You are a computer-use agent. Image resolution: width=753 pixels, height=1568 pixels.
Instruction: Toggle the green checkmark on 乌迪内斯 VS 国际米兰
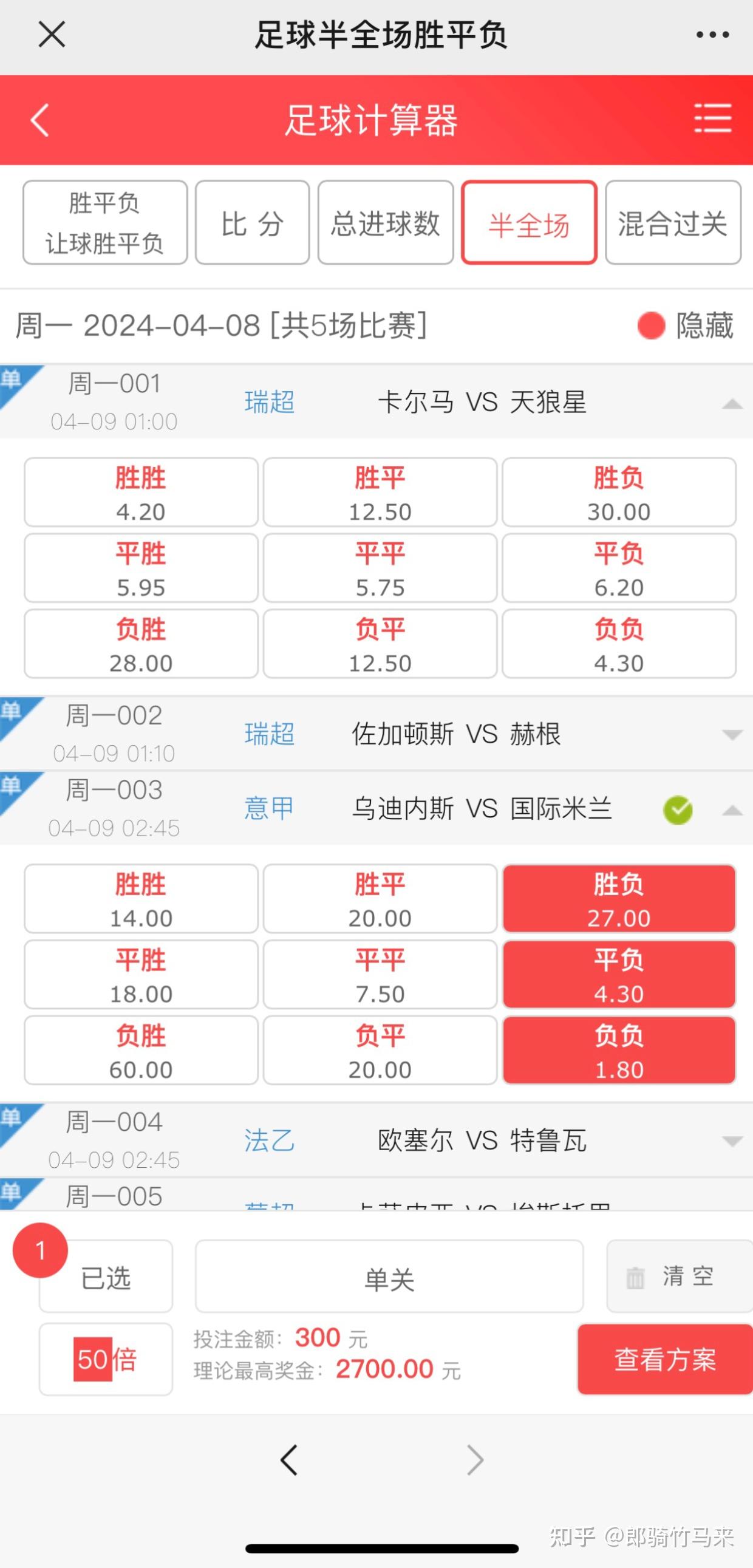678,810
